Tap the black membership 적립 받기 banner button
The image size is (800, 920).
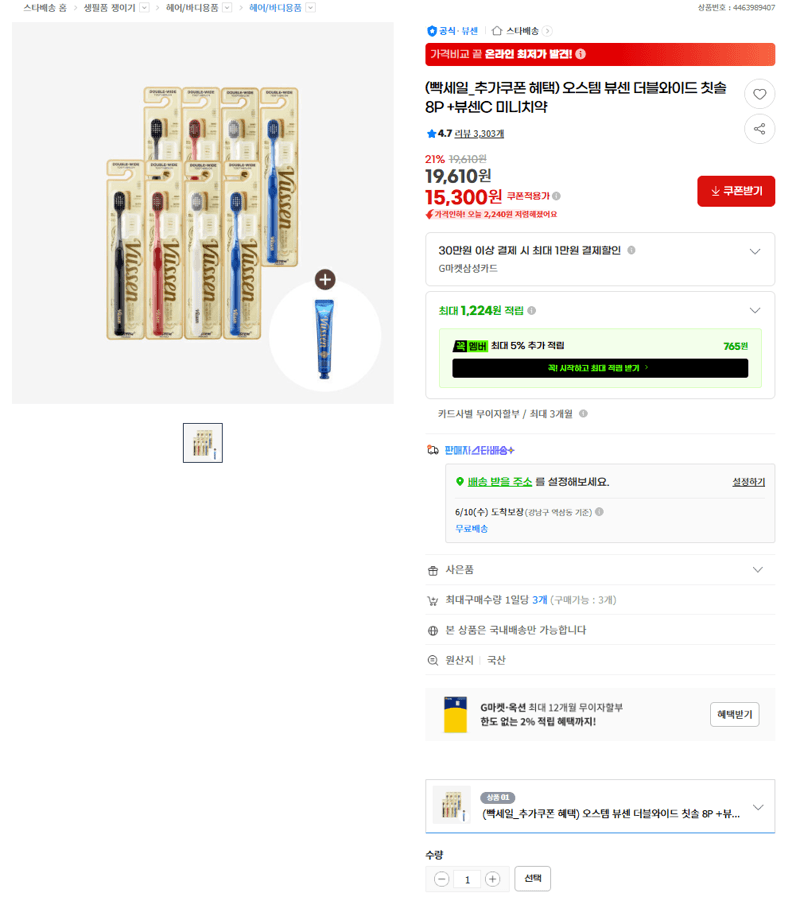600,368
